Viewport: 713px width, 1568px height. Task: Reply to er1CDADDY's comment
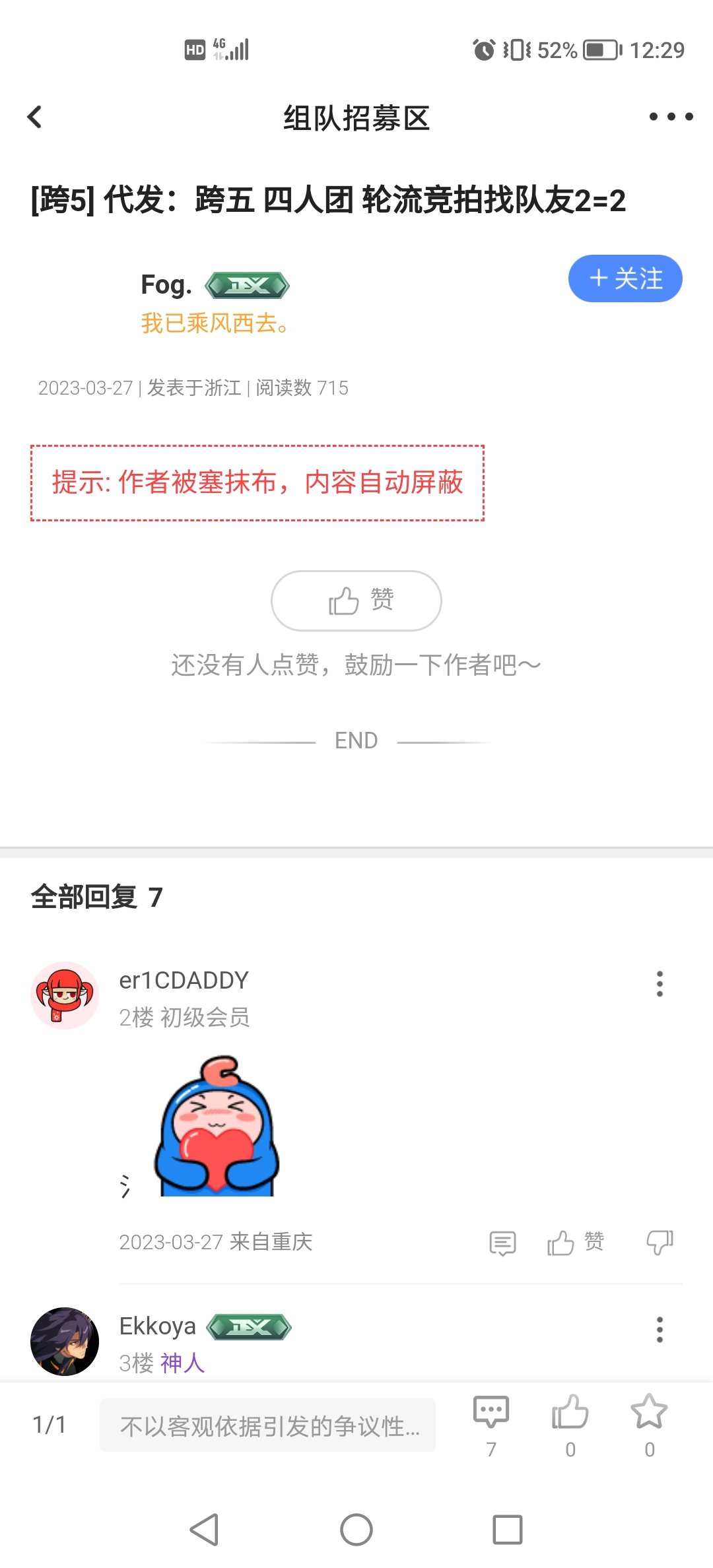[x=502, y=1243]
